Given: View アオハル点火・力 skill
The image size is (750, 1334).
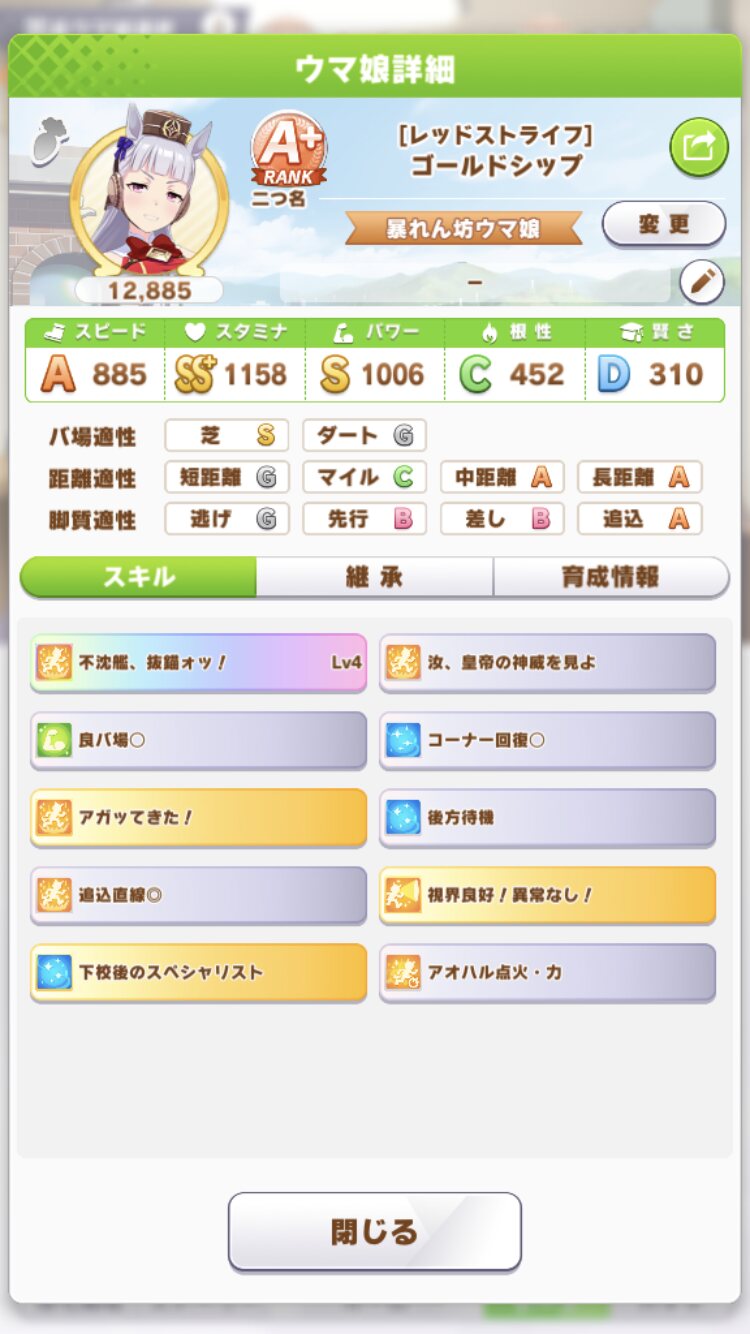Looking at the screenshot, I should [x=548, y=972].
